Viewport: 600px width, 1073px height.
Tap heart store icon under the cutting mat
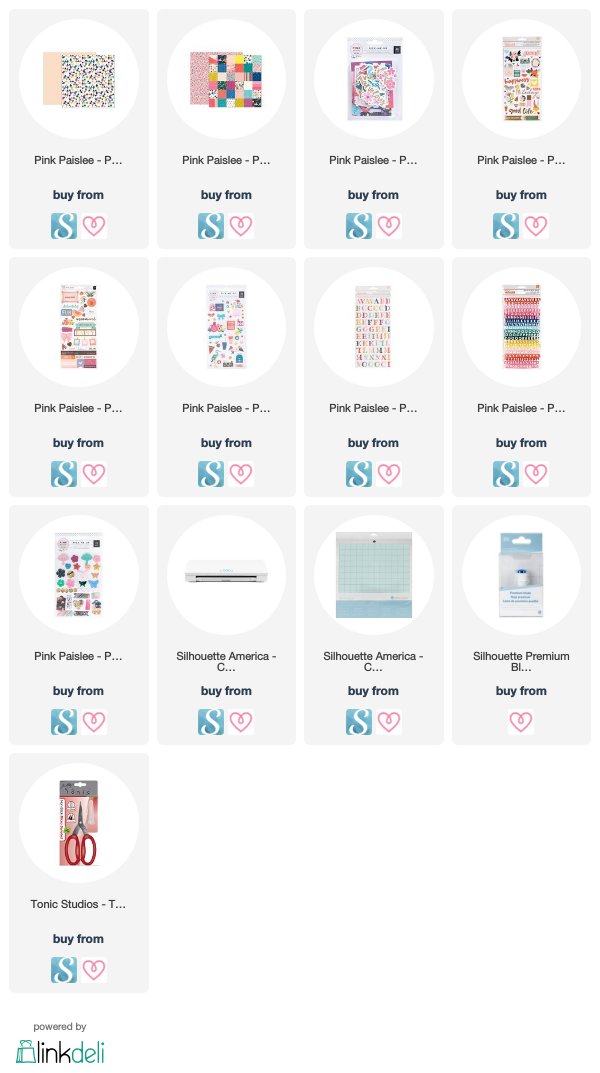point(389,722)
